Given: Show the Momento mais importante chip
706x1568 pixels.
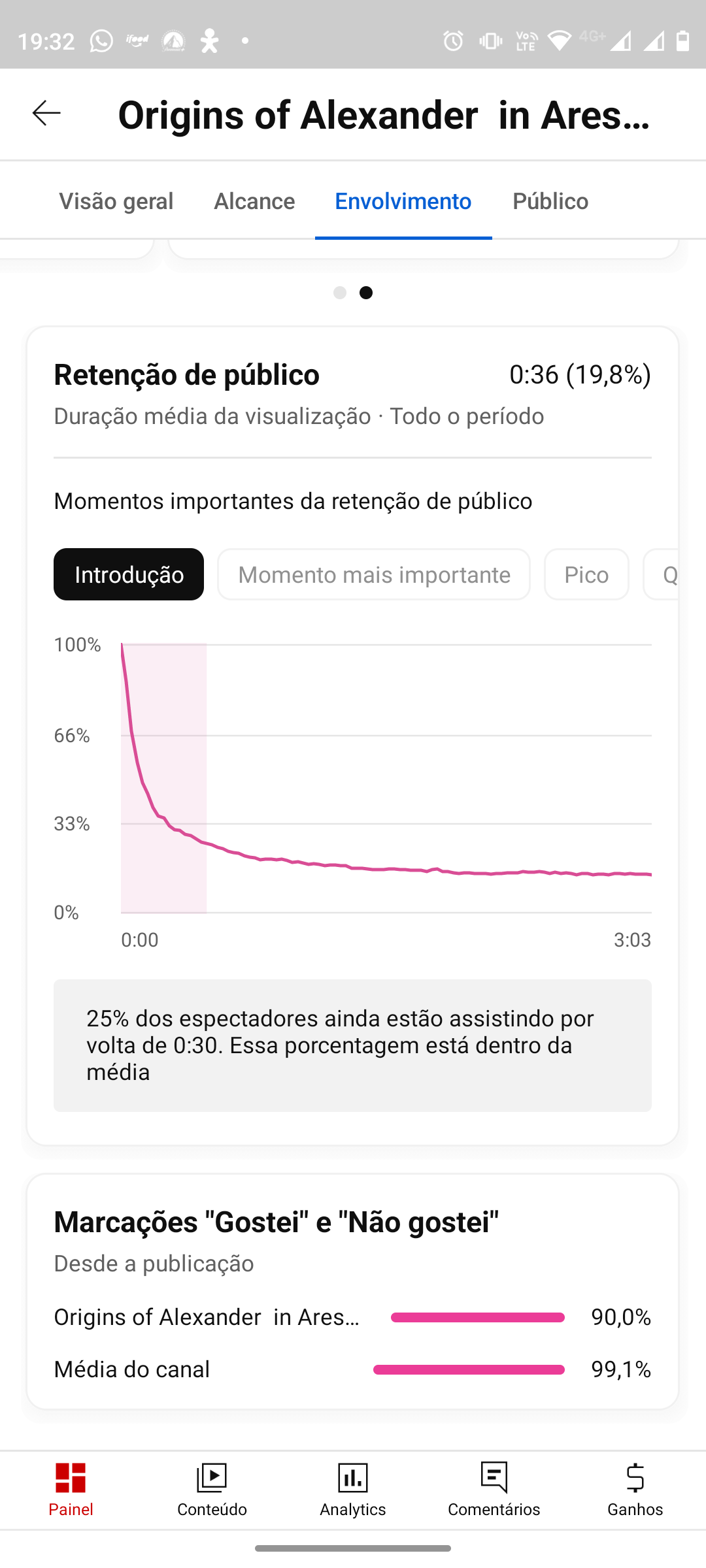Looking at the screenshot, I should (374, 574).
